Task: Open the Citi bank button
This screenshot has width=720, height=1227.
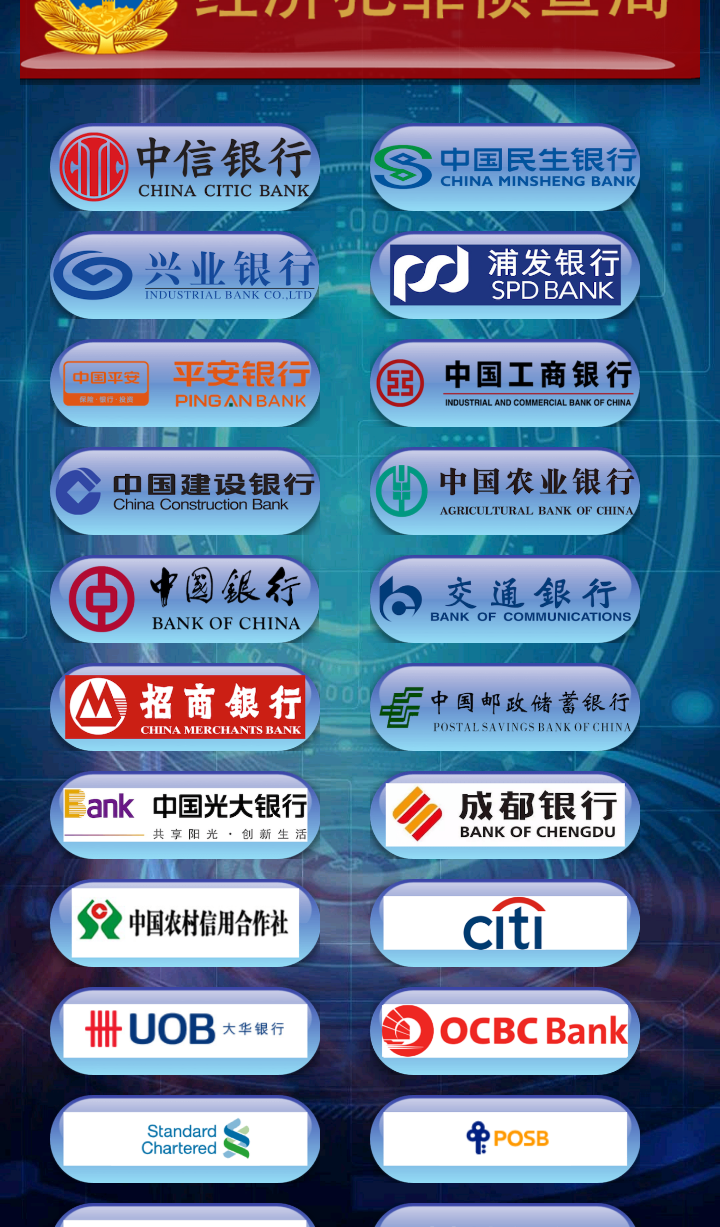Action: 505,923
